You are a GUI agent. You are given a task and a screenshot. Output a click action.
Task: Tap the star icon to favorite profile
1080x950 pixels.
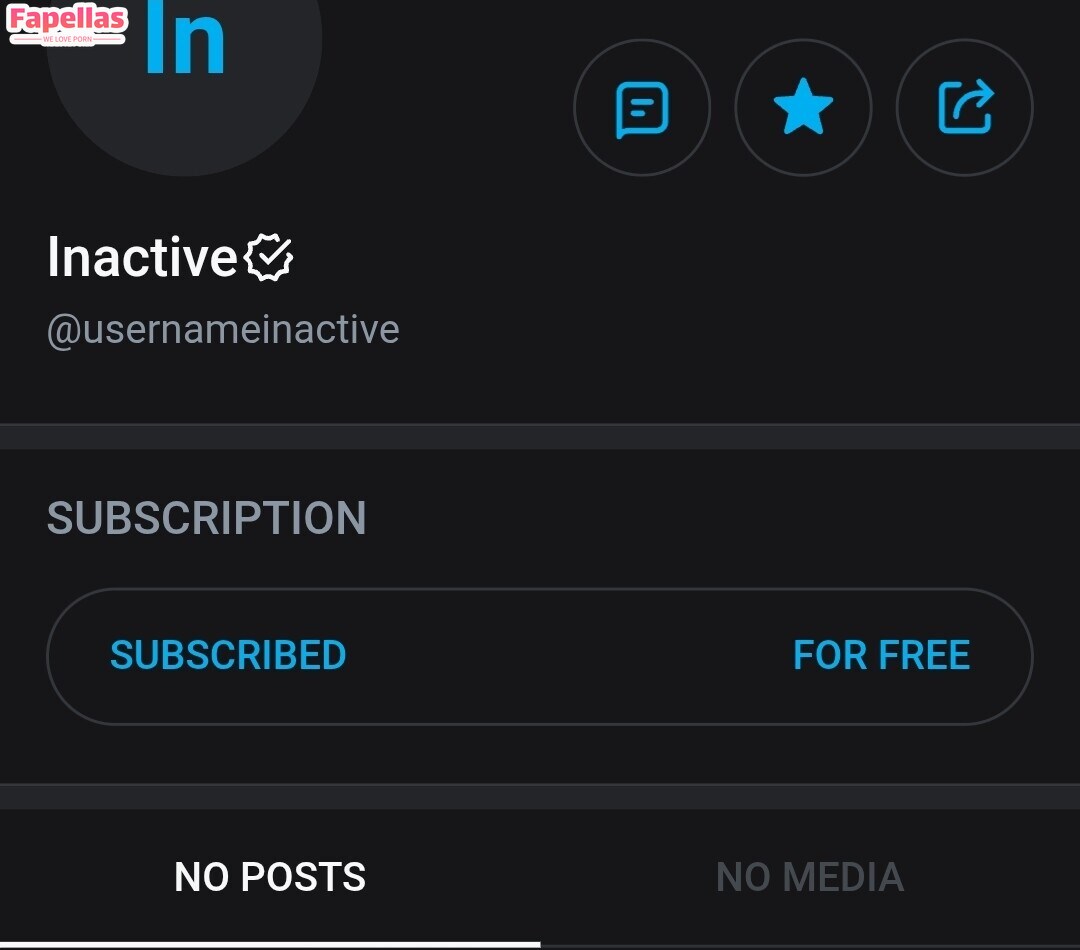click(x=803, y=108)
